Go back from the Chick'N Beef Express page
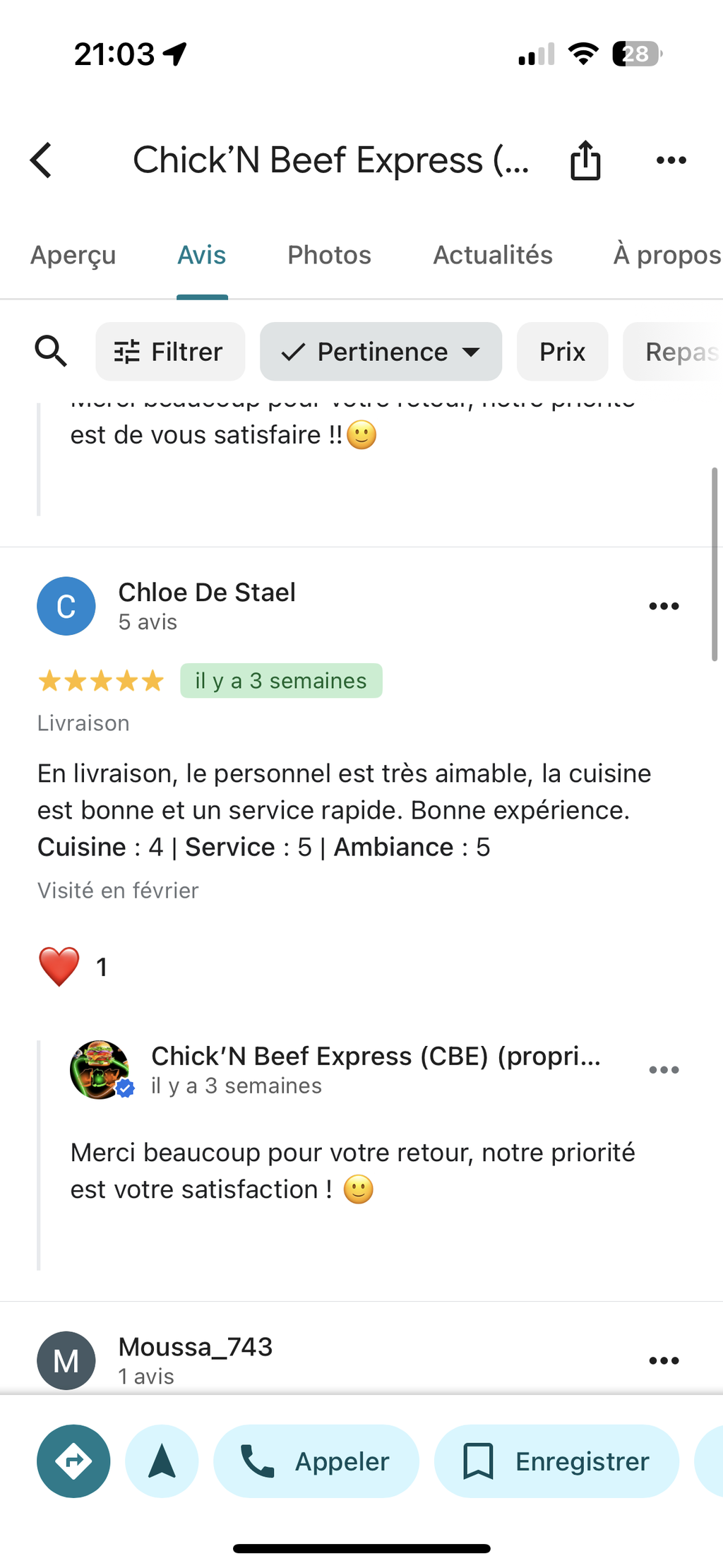Image resolution: width=723 pixels, height=1568 pixels. pos(42,160)
